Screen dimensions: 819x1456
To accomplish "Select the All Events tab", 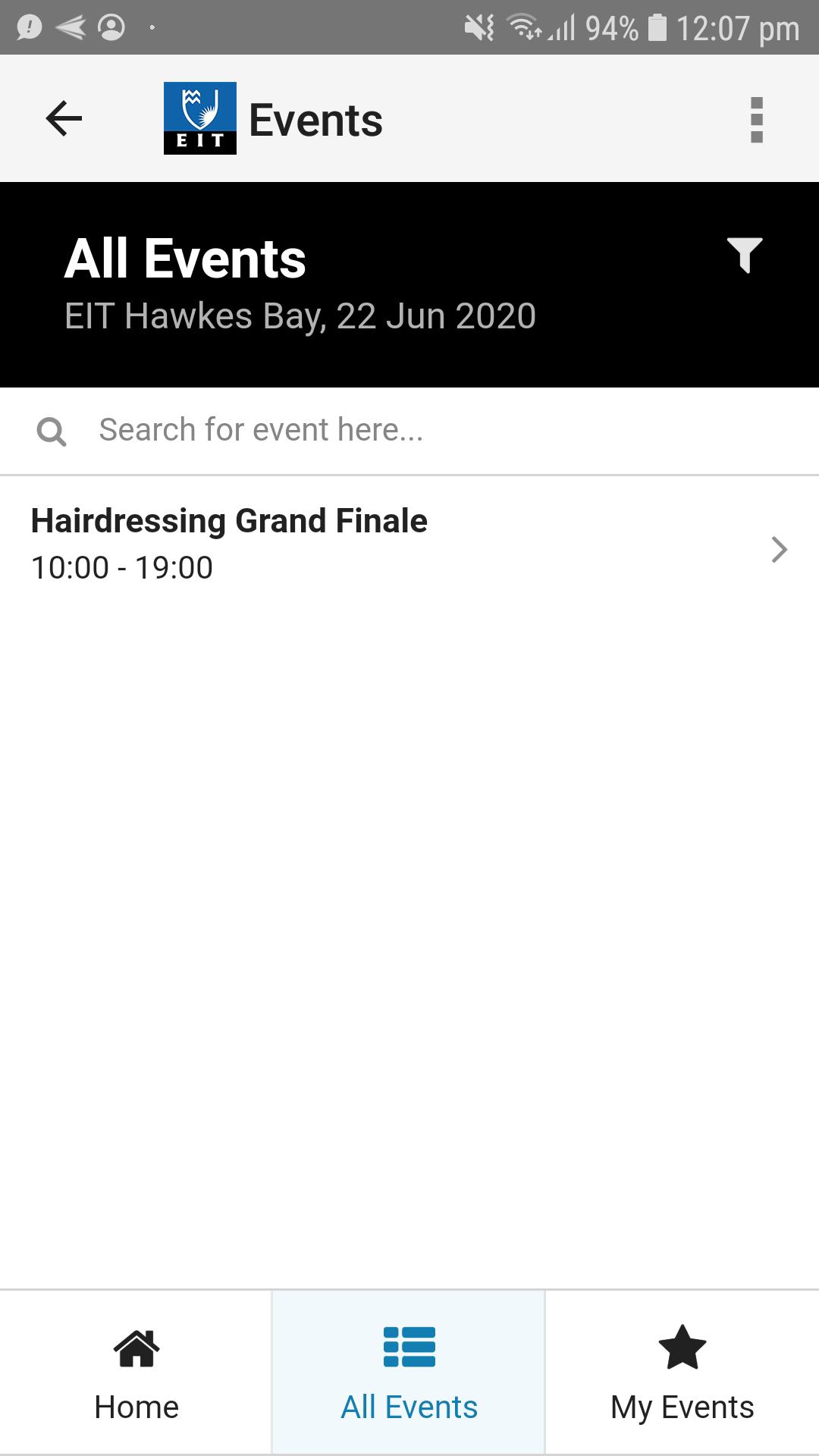I will click(409, 1373).
